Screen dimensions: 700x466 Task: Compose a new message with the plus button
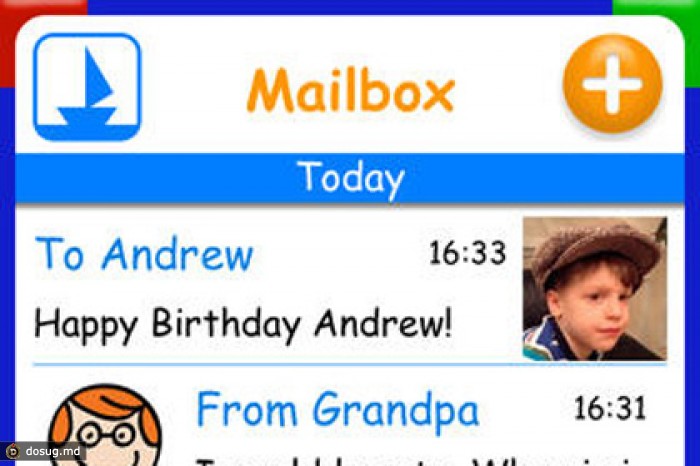coord(612,83)
